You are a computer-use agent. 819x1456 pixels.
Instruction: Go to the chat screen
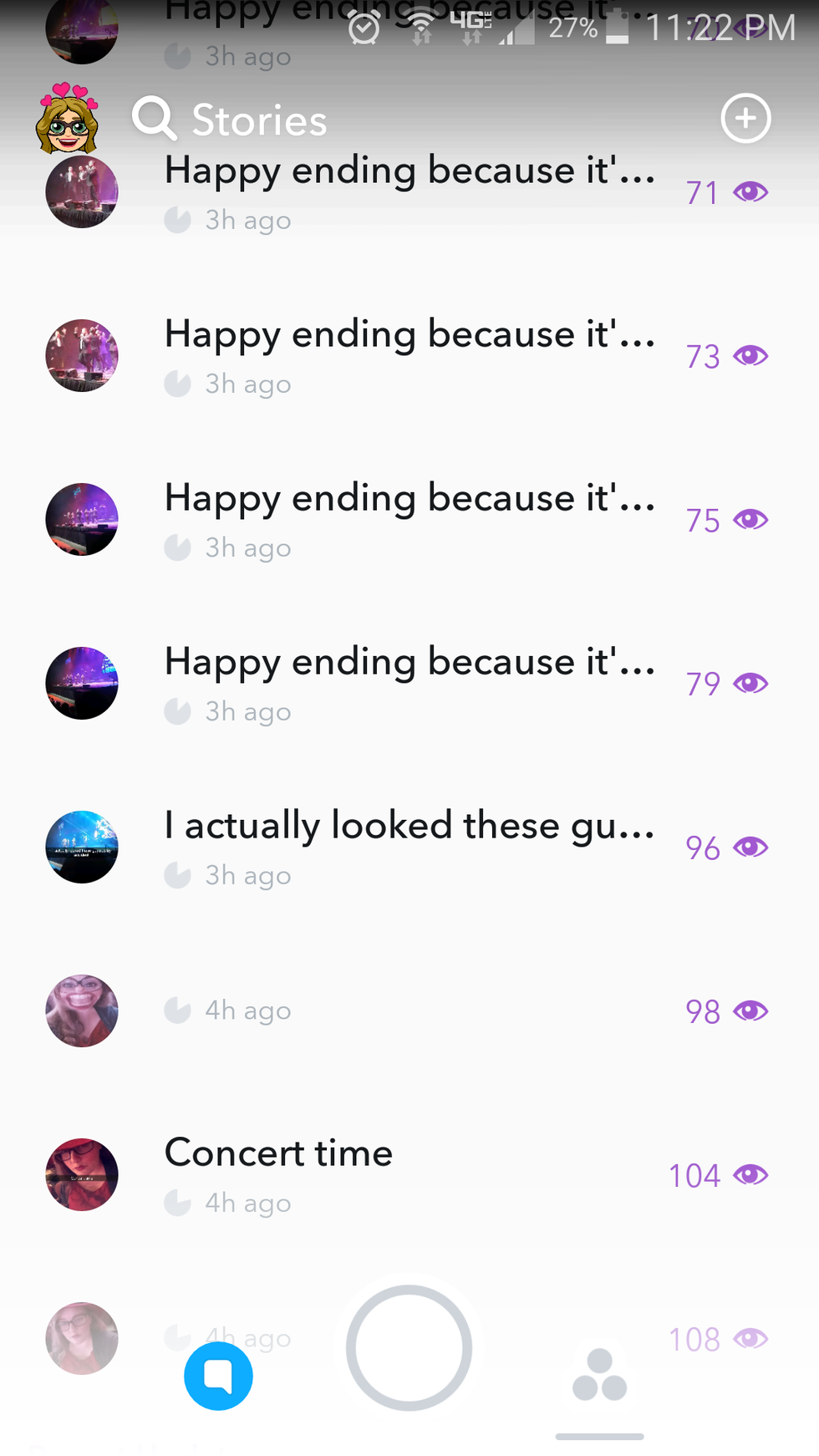(x=218, y=1375)
